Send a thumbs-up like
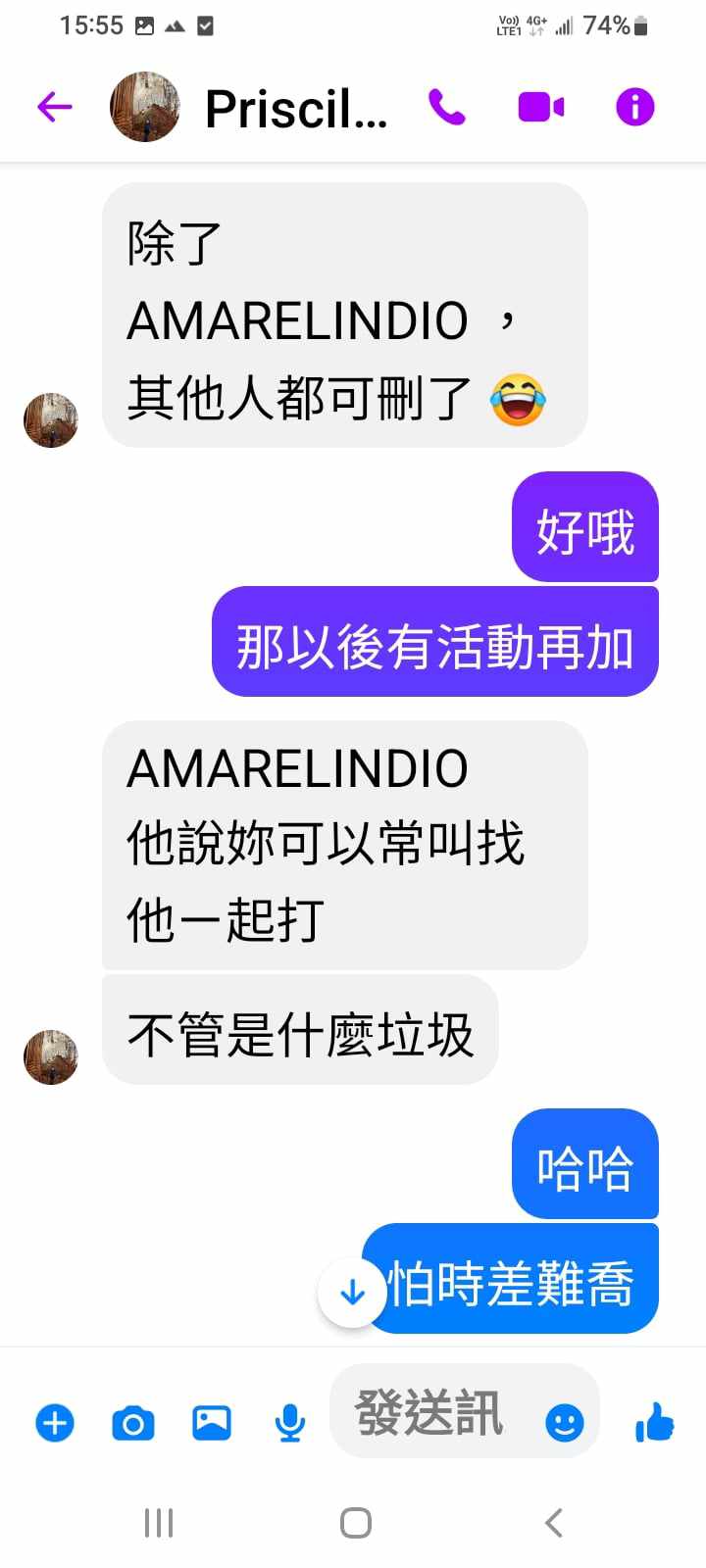Viewport: 706px width, 1568px height. 654,1422
